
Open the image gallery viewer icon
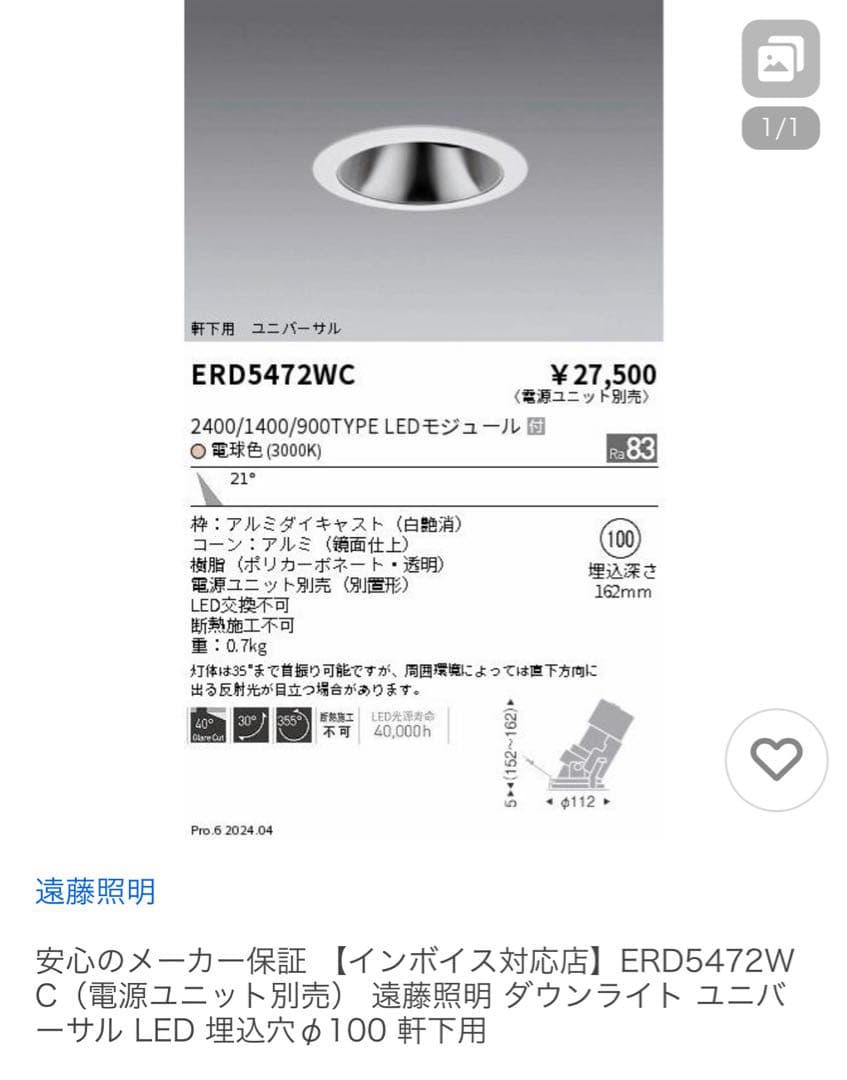(780, 59)
